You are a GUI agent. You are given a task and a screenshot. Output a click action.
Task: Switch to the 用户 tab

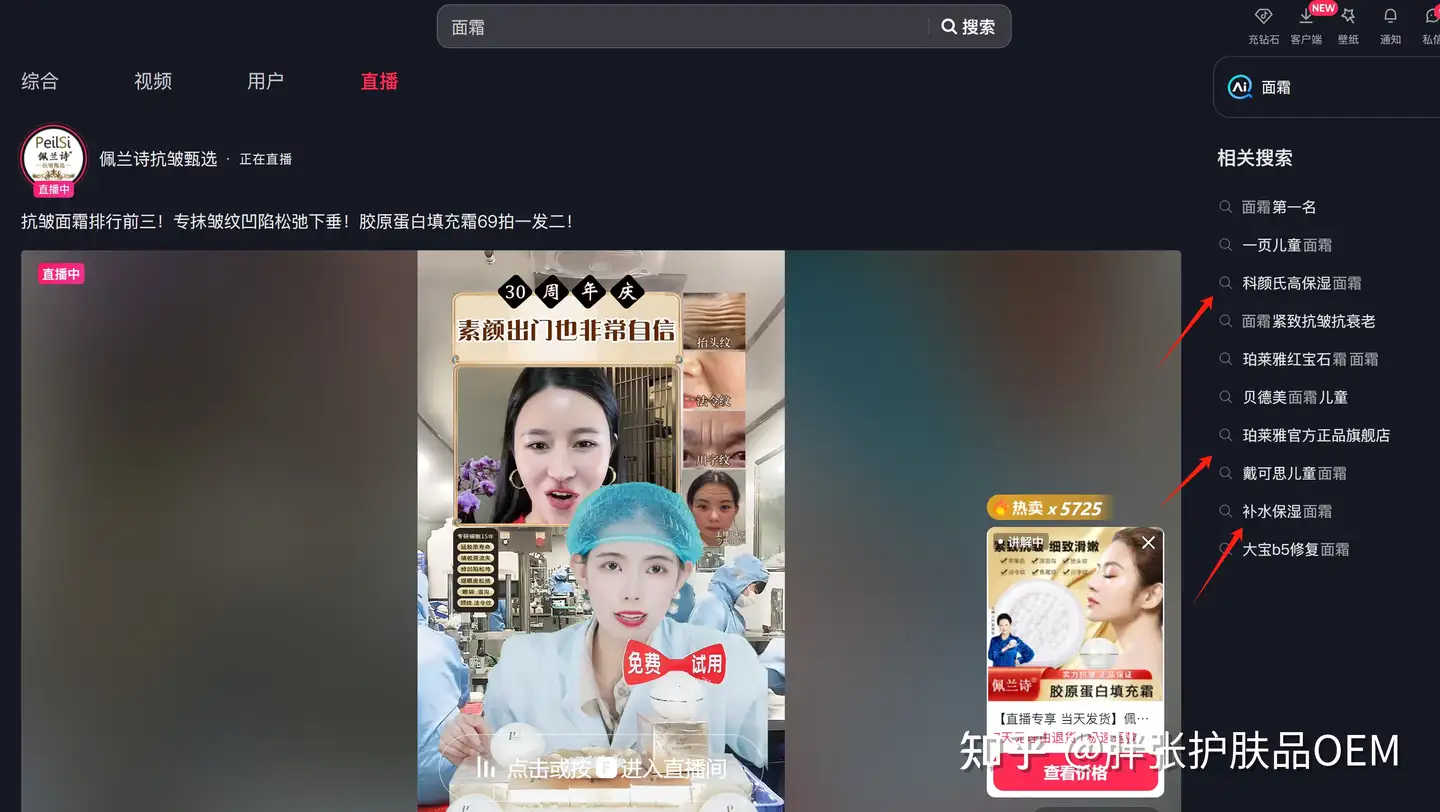266,82
